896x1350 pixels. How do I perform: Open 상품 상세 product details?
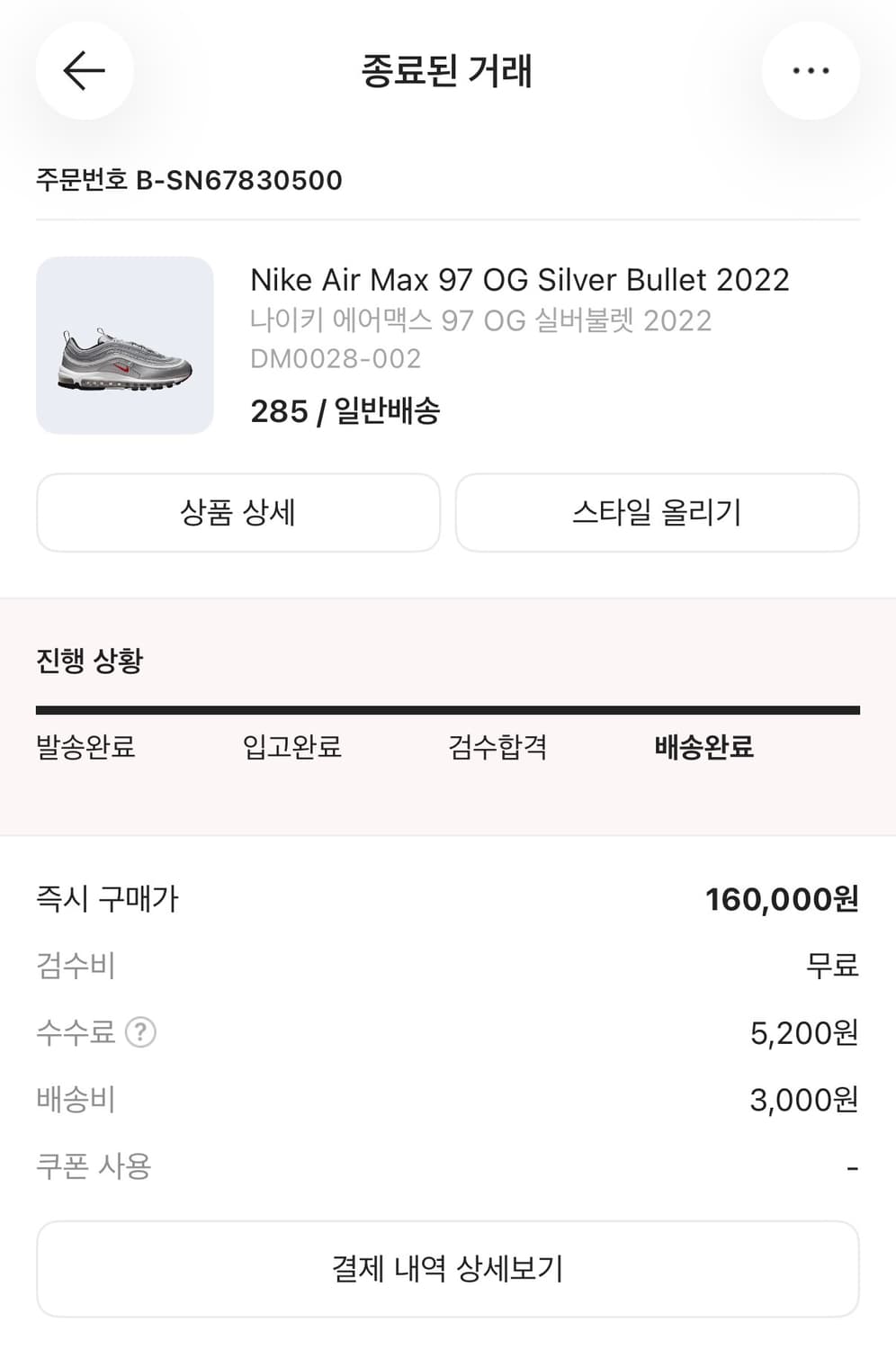(237, 512)
